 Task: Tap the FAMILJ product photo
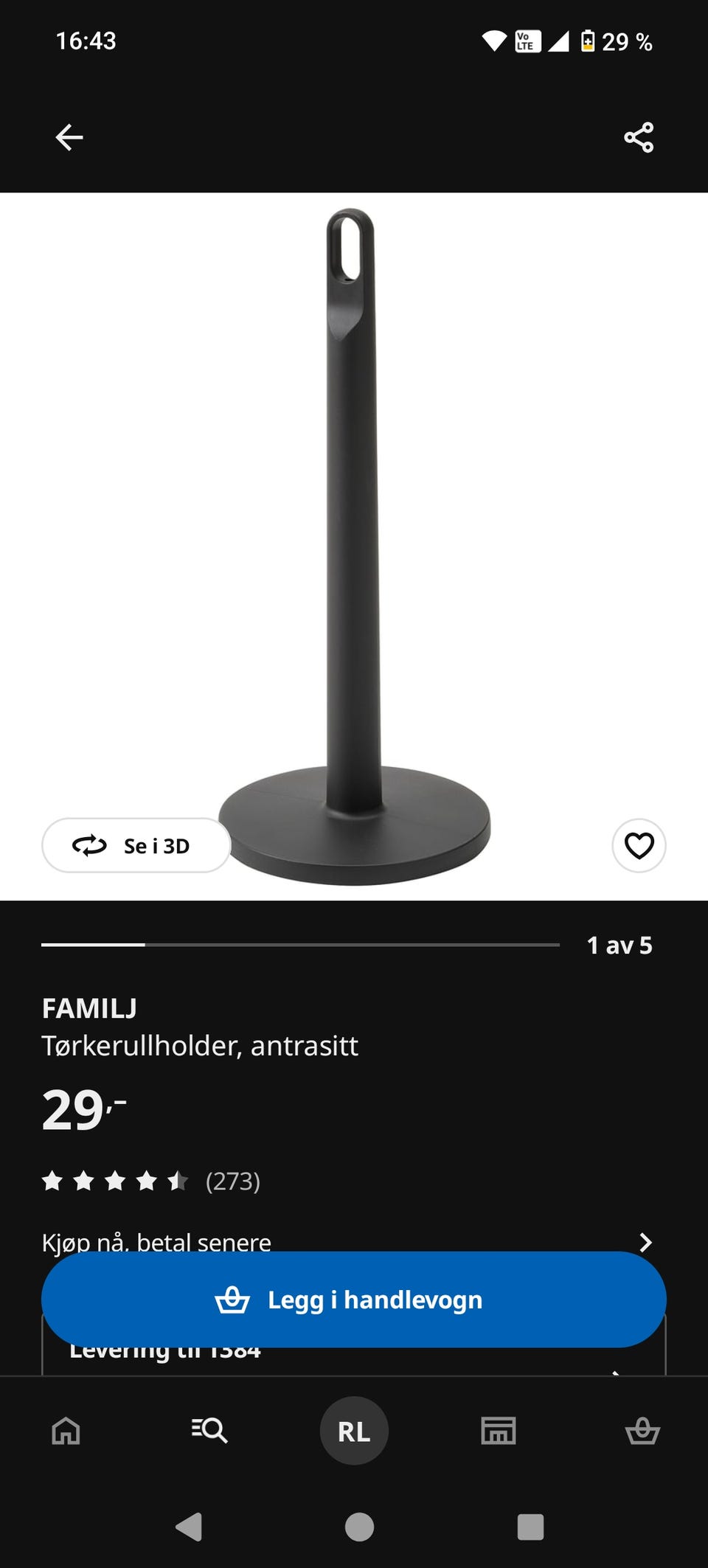[354, 538]
